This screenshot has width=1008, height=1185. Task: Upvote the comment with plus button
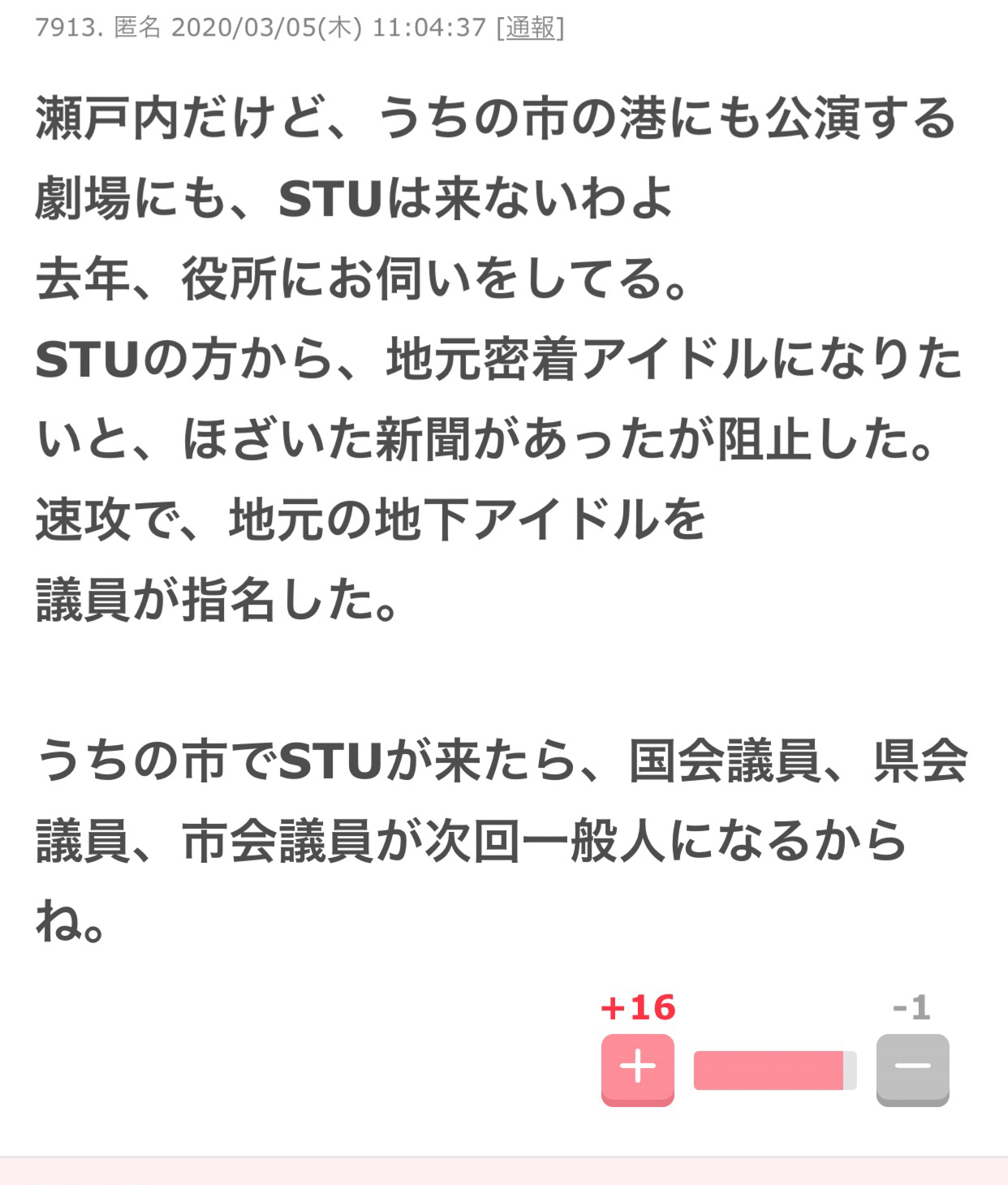(x=637, y=1067)
